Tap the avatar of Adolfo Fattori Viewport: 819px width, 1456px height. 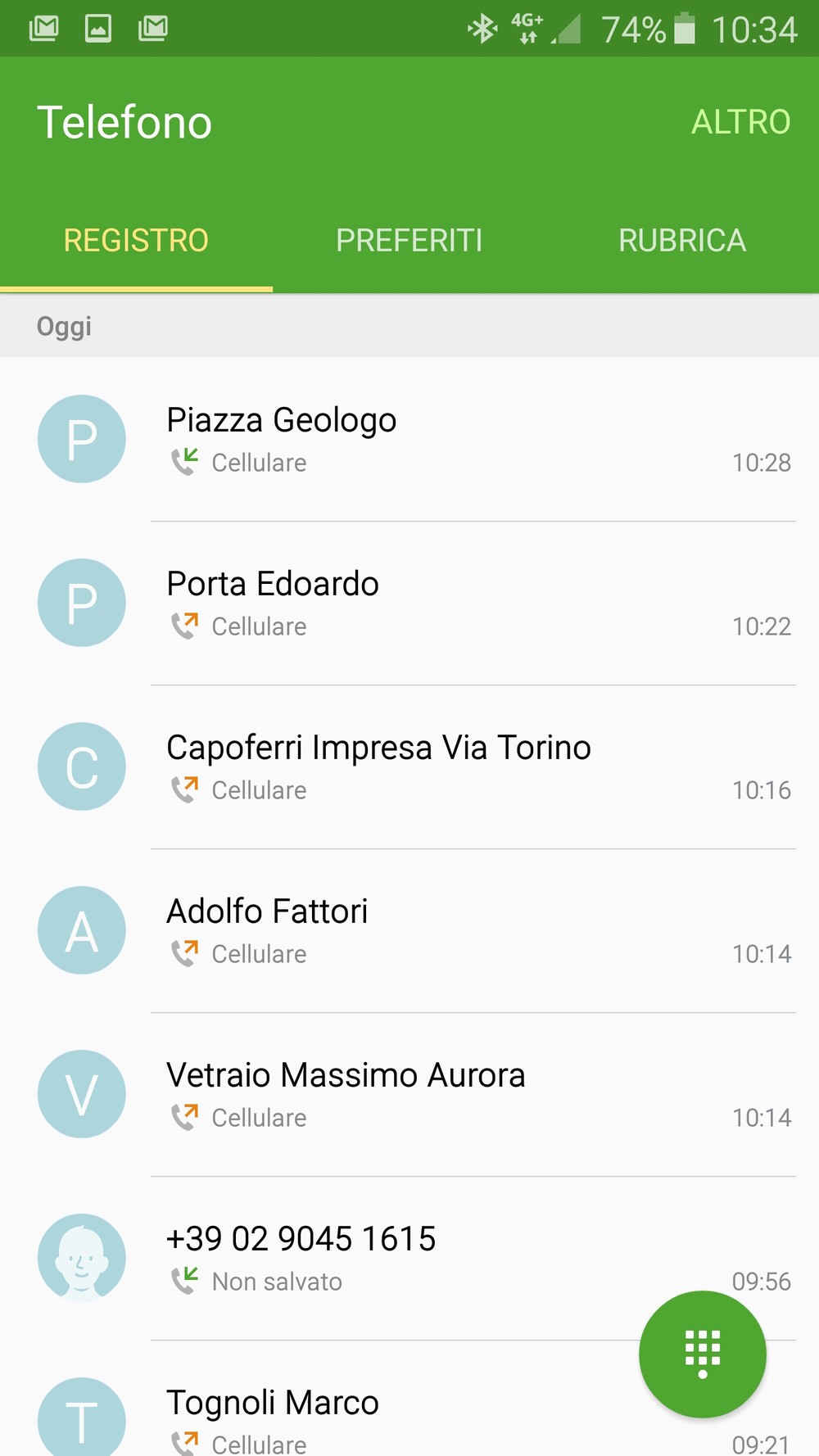[82, 930]
